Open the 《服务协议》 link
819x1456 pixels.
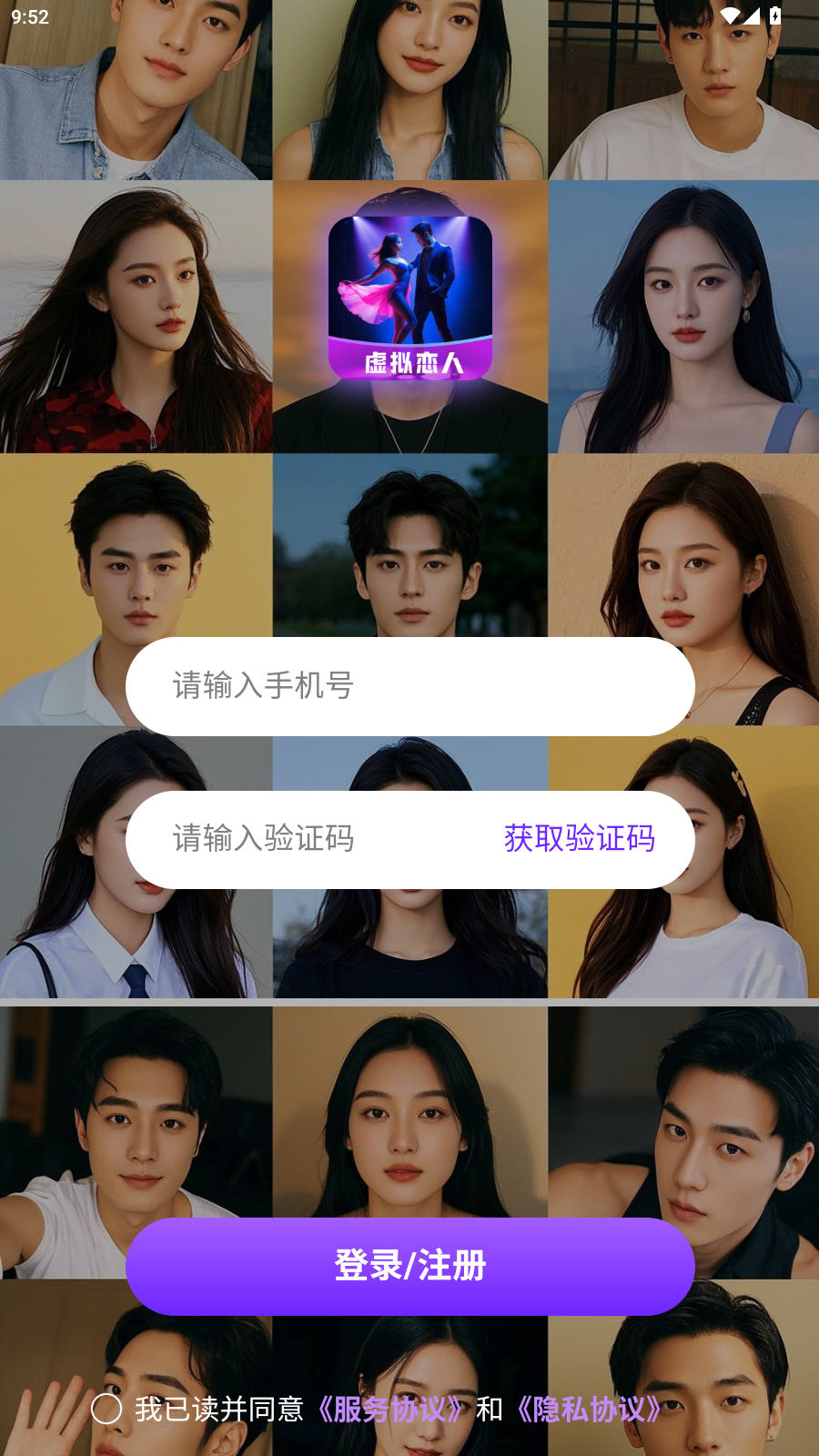tap(390, 1409)
